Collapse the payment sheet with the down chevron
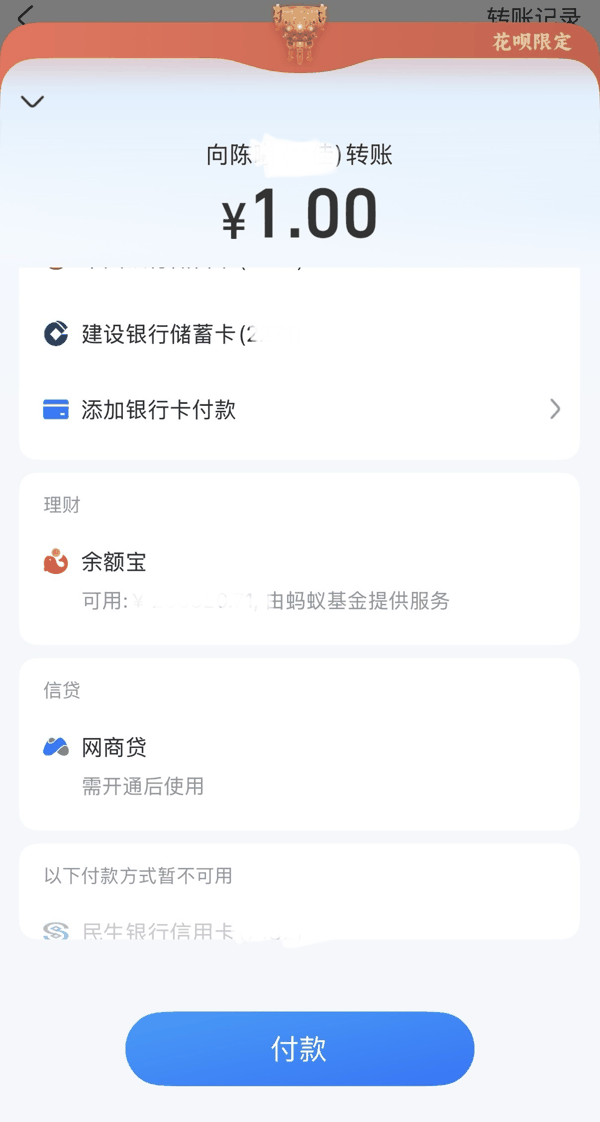 [32, 101]
